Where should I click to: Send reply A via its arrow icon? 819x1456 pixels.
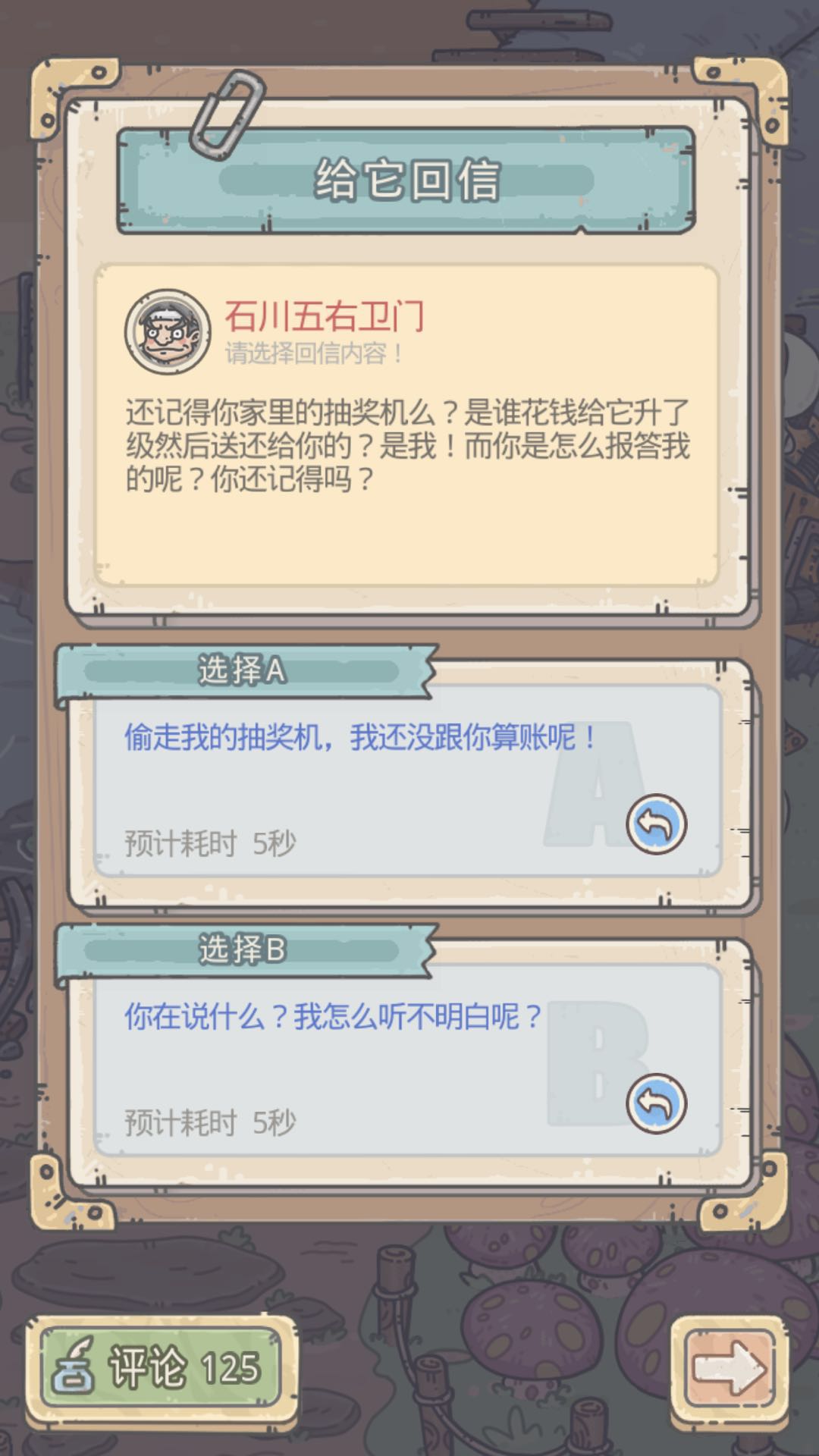[x=656, y=824]
